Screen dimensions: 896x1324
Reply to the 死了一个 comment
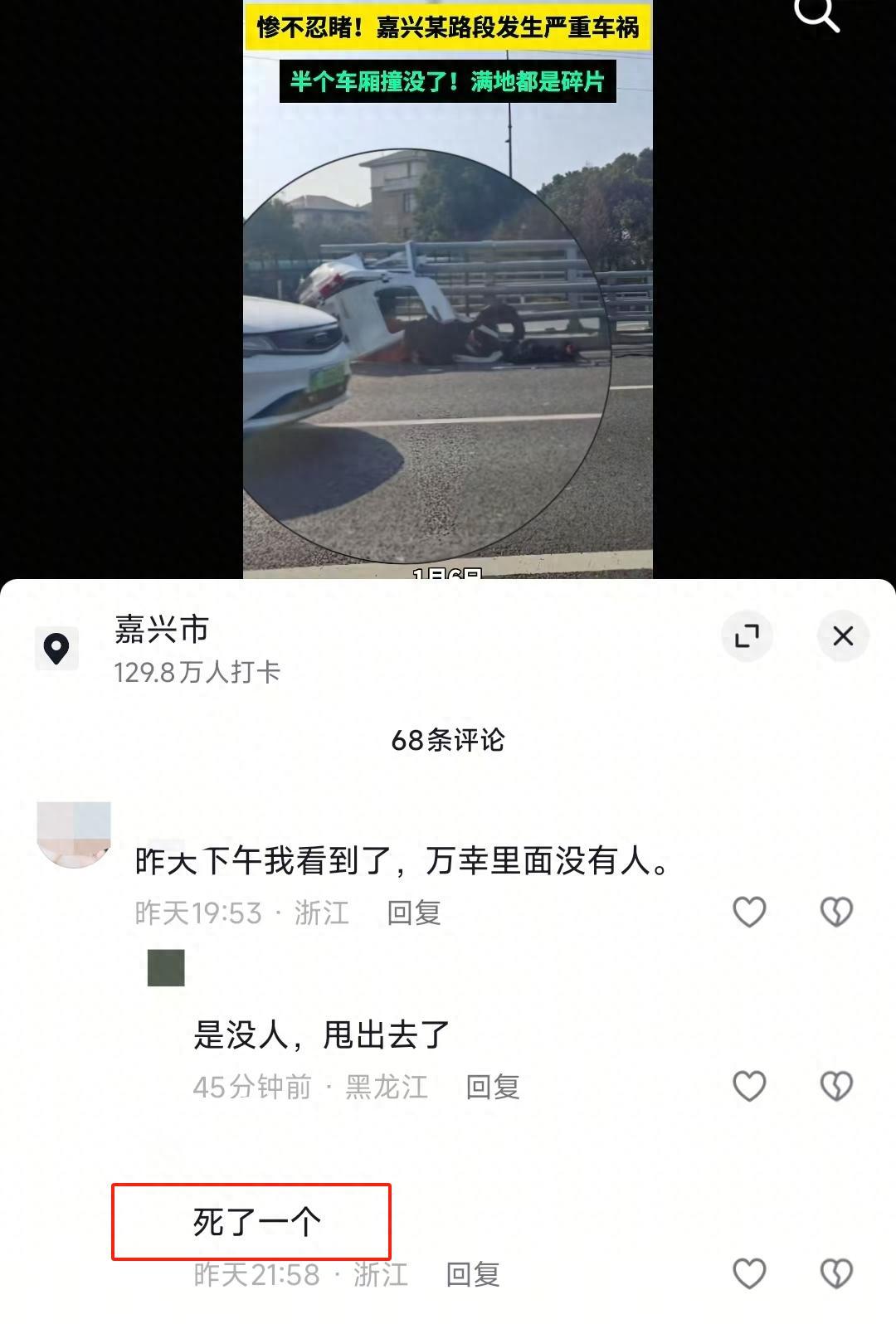click(x=472, y=1274)
